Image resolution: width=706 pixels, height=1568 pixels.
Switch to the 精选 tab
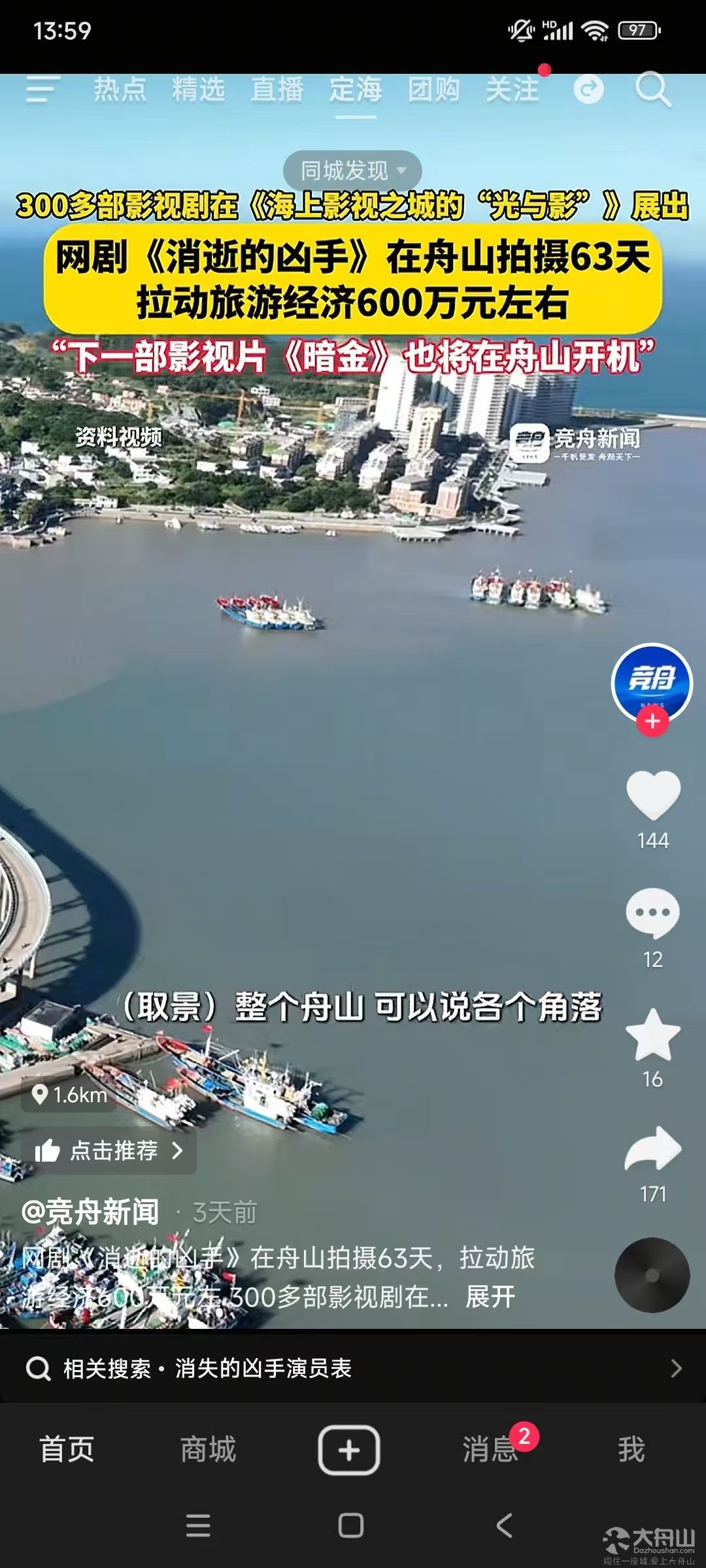click(199, 90)
